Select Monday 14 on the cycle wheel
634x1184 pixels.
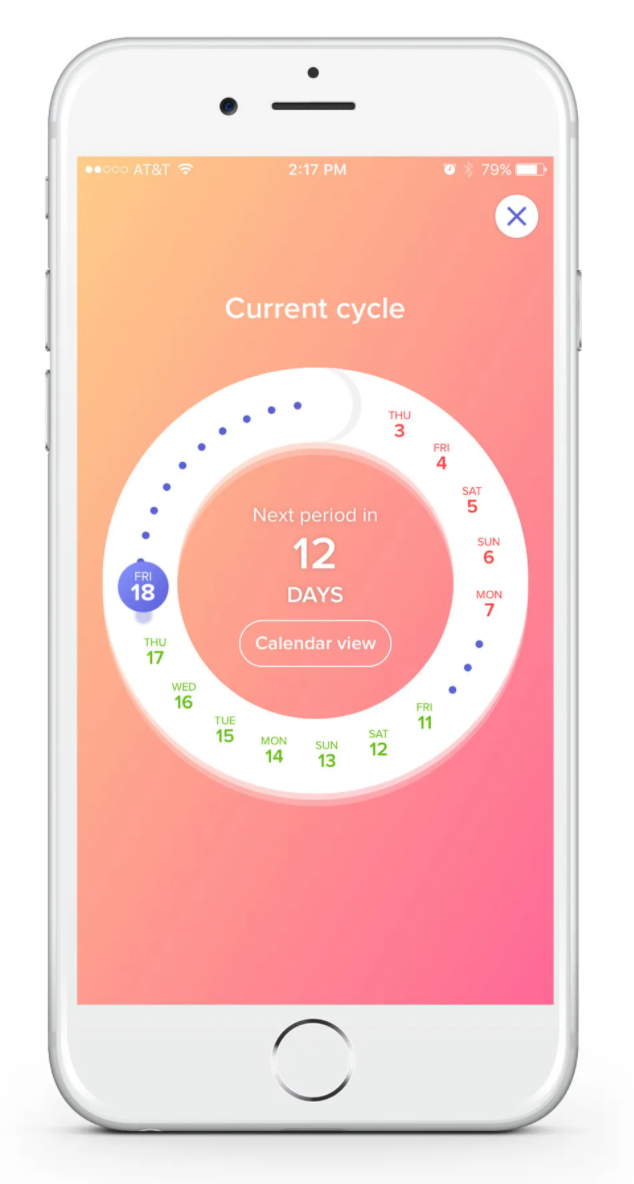pyautogui.click(x=274, y=750)
